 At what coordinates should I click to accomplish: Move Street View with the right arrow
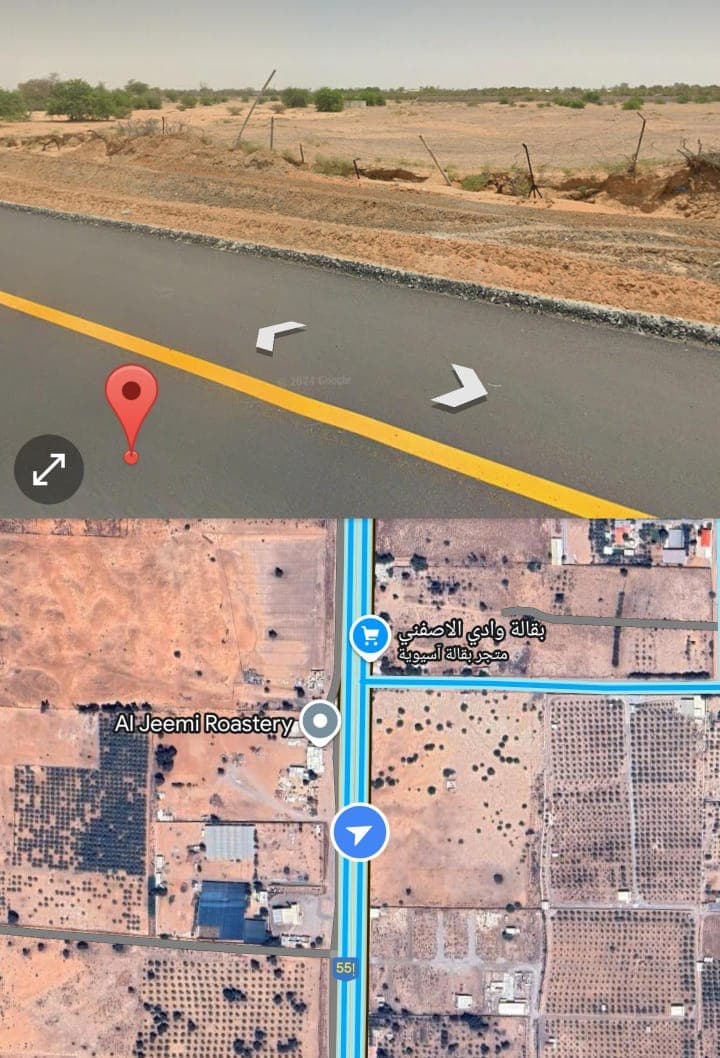(x=461, y=387)
